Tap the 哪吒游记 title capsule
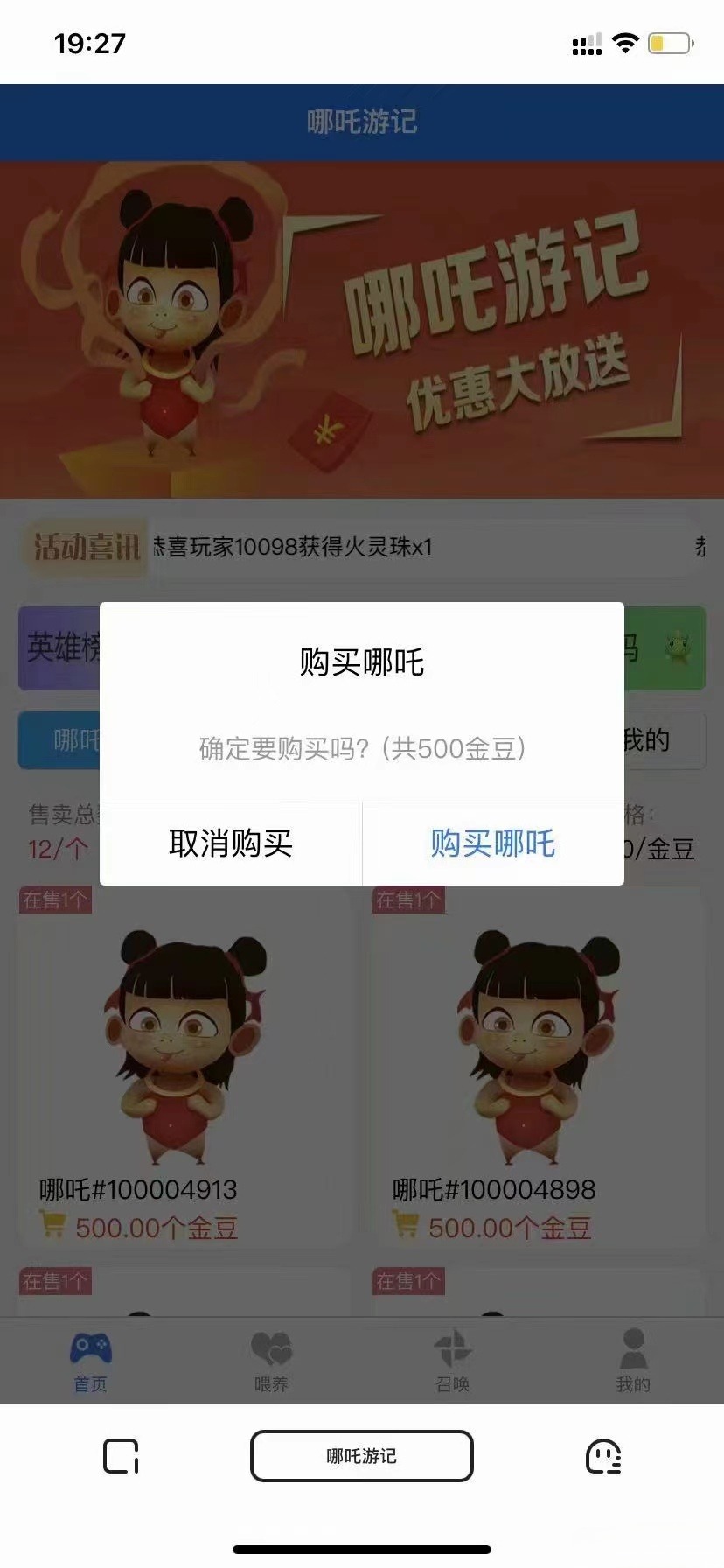Viewport: 724px width, 1568px height. tap(362, 1455)
